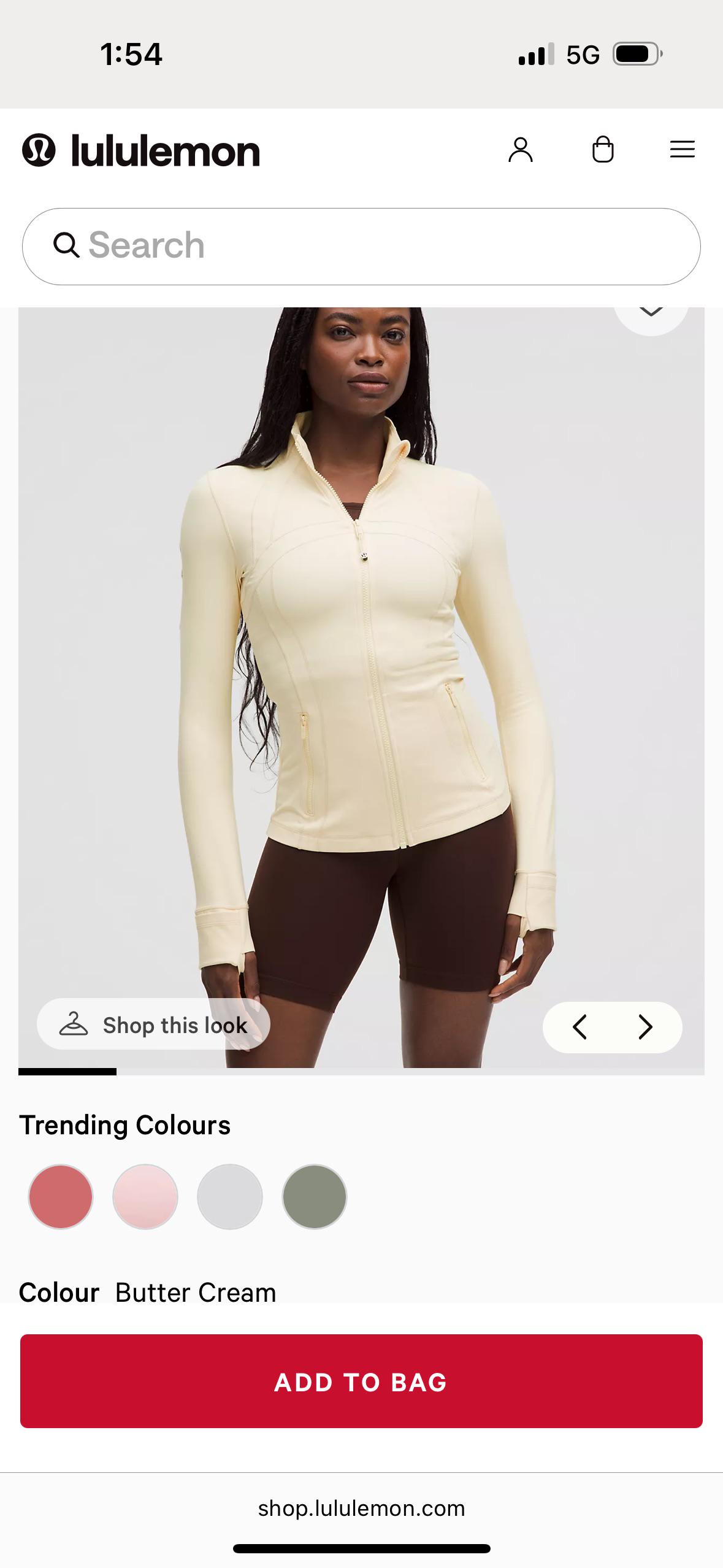Show previous product image
Screen dimensions: 723x1568
[580, 1027]
